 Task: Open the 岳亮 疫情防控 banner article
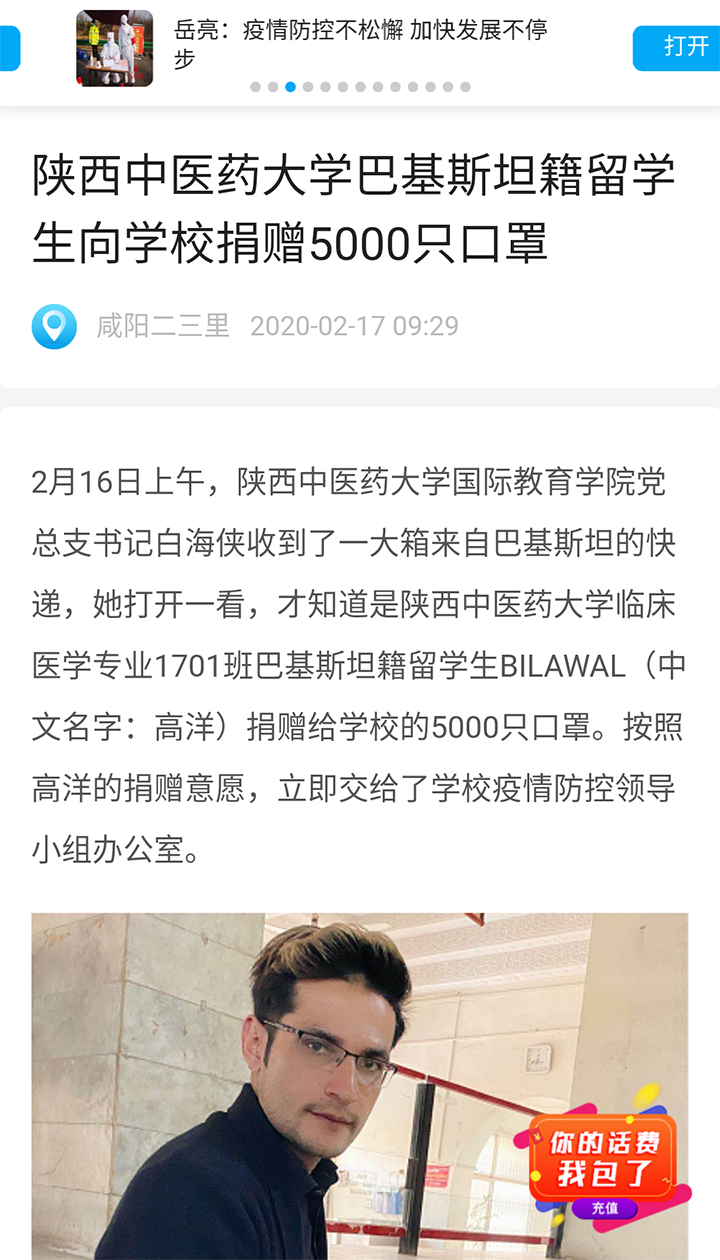point(360,43)
